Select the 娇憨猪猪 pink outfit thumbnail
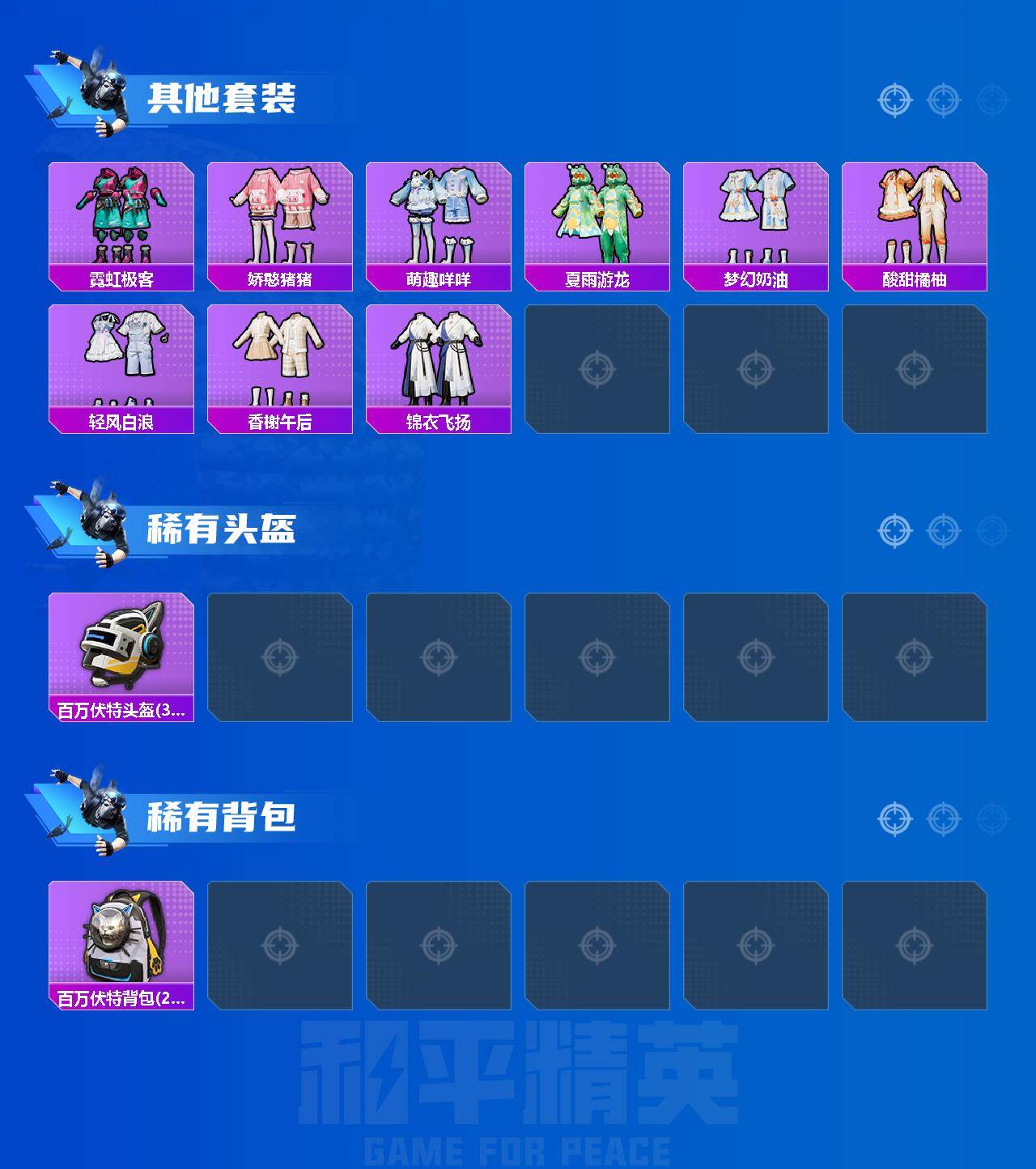The width and height of the screenshot is (1036, 1169). pos(280,215)
